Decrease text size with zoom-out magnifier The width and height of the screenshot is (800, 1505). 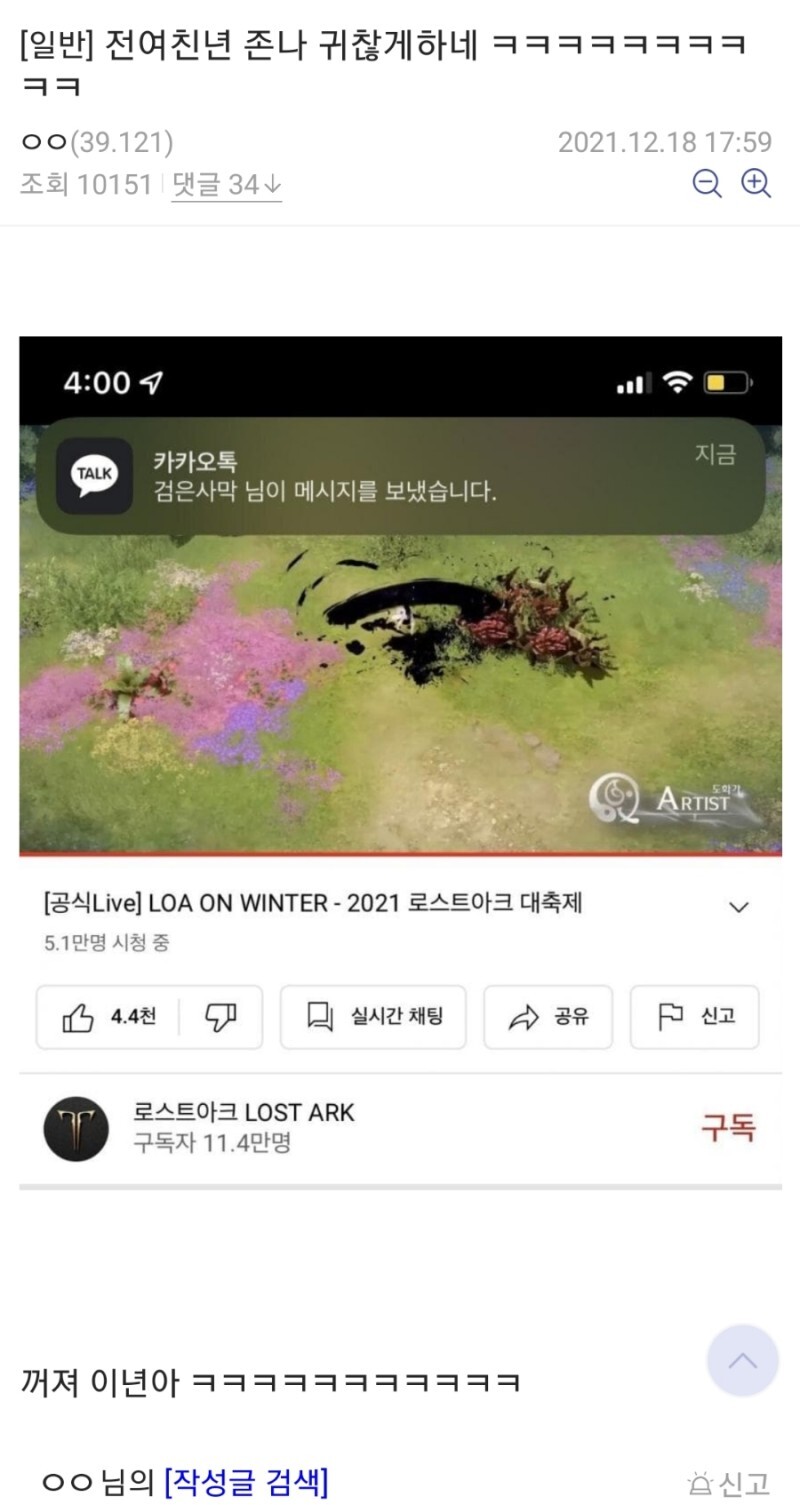[x=707, y=184]
